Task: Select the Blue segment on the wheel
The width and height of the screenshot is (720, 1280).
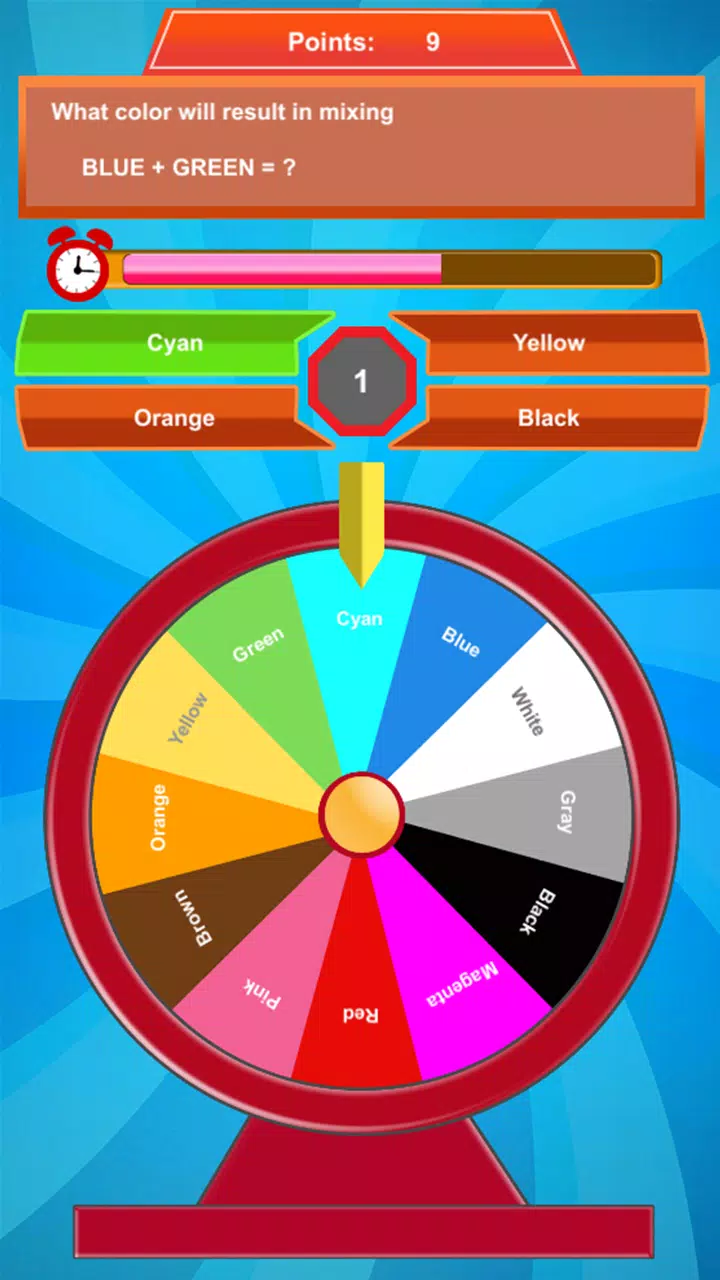Action: [460, 640]
